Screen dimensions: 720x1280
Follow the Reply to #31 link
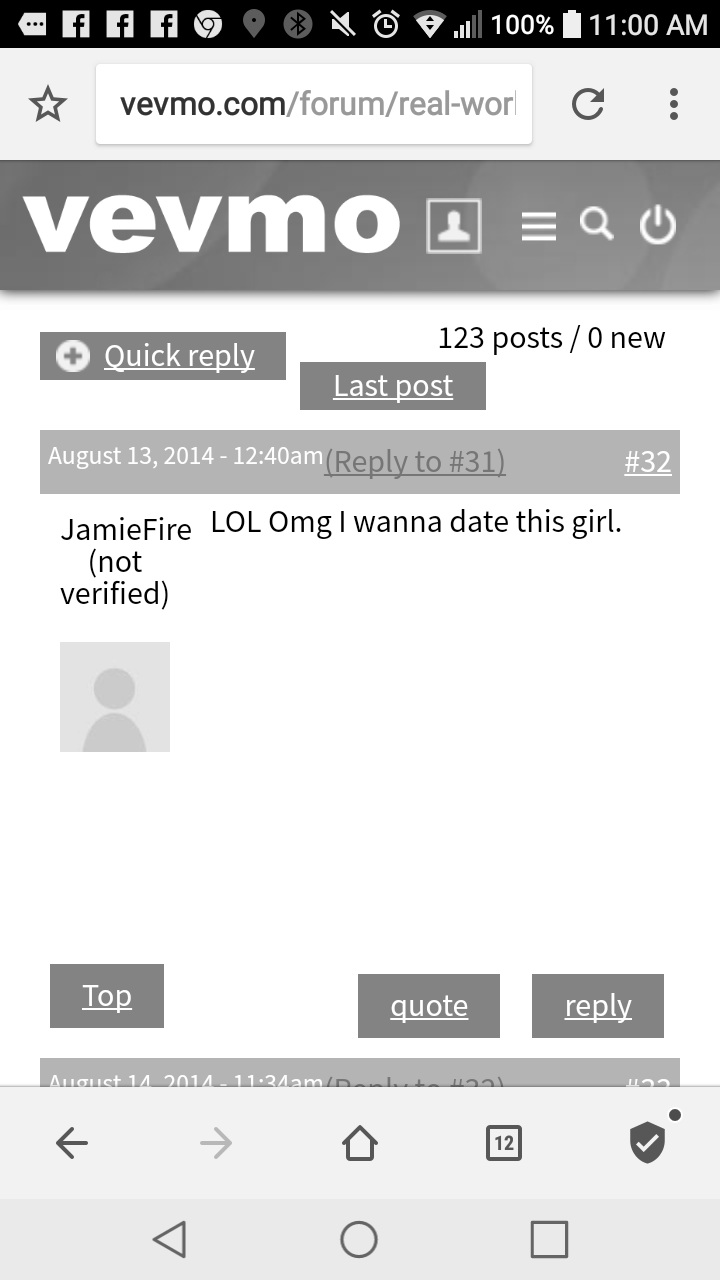coord(415,461)
